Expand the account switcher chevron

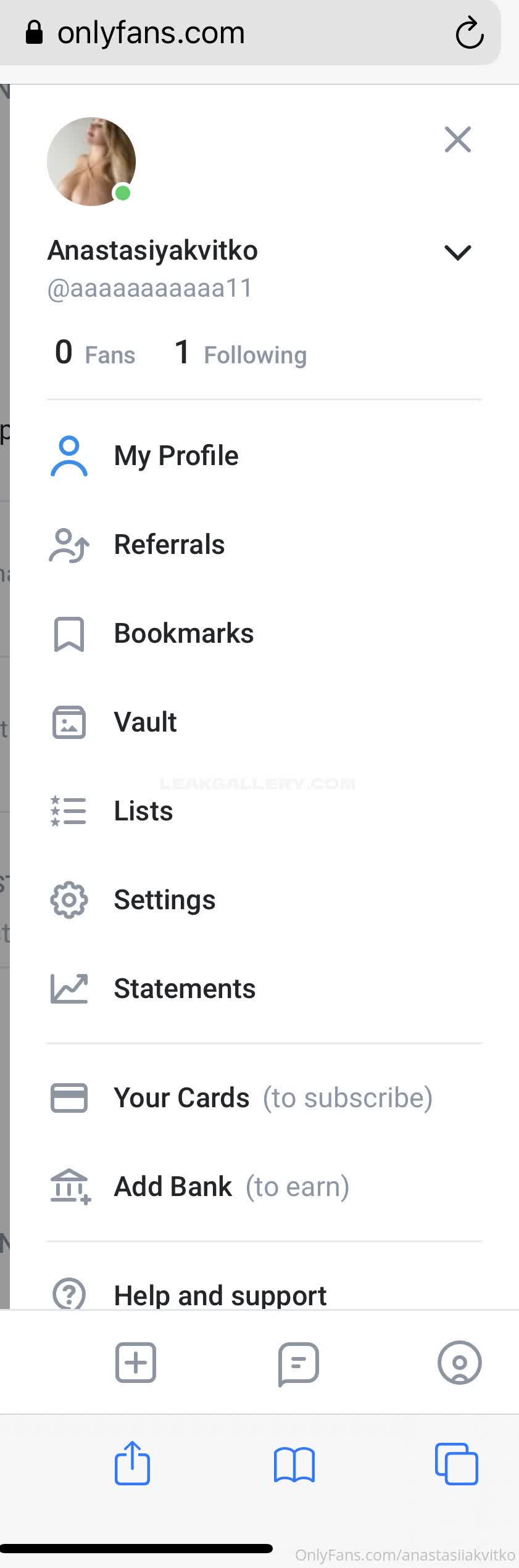coord(457,252)
